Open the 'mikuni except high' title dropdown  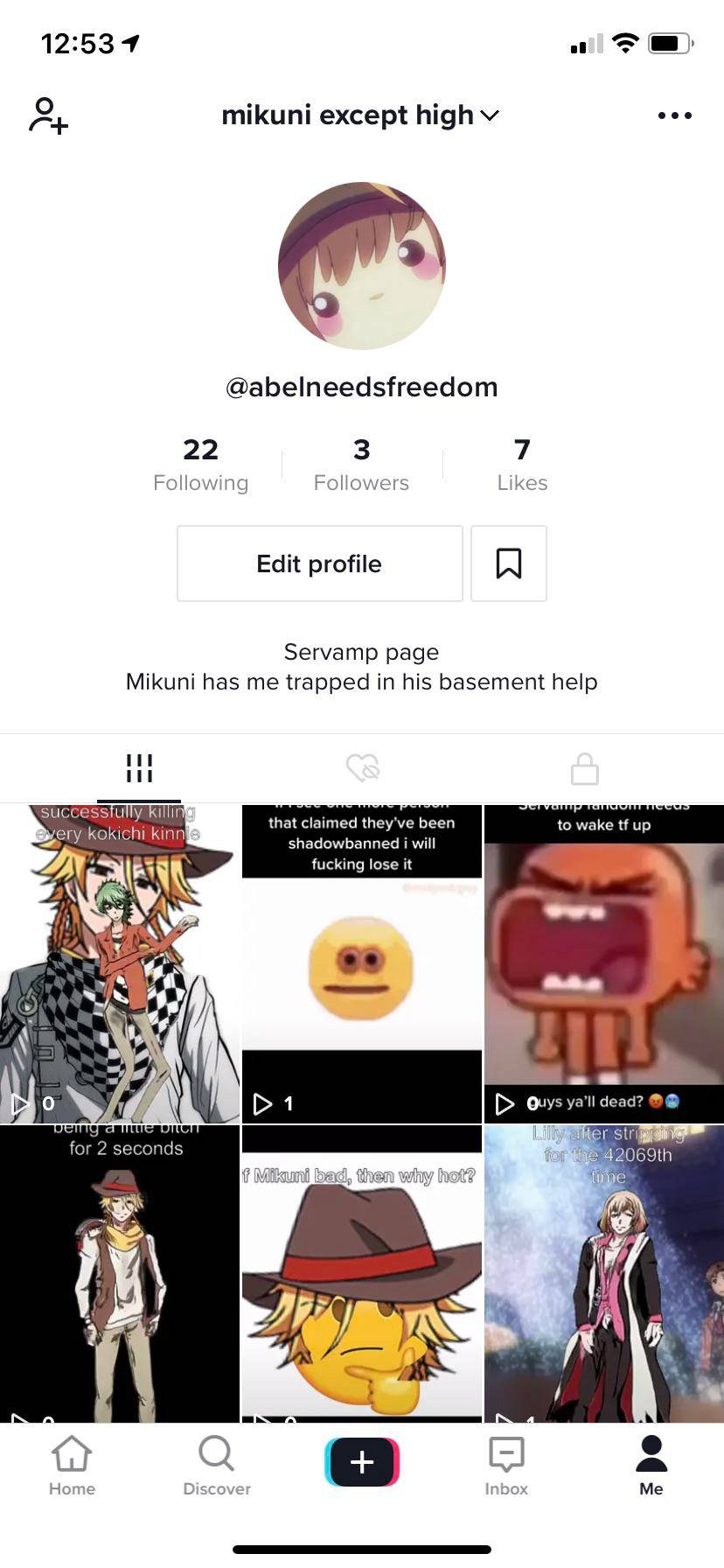click(x=361, y=115)
